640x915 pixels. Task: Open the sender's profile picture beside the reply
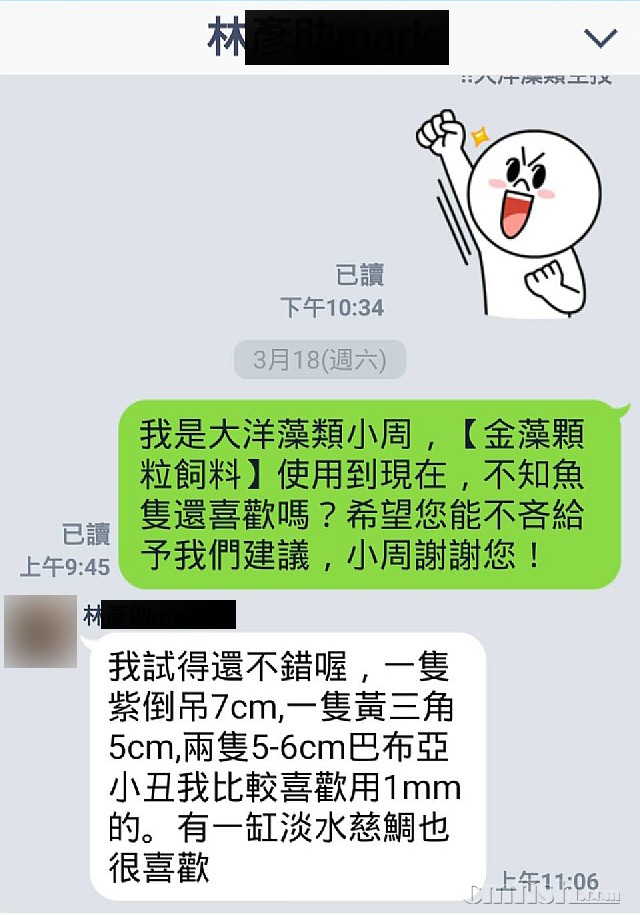(40, 631)
